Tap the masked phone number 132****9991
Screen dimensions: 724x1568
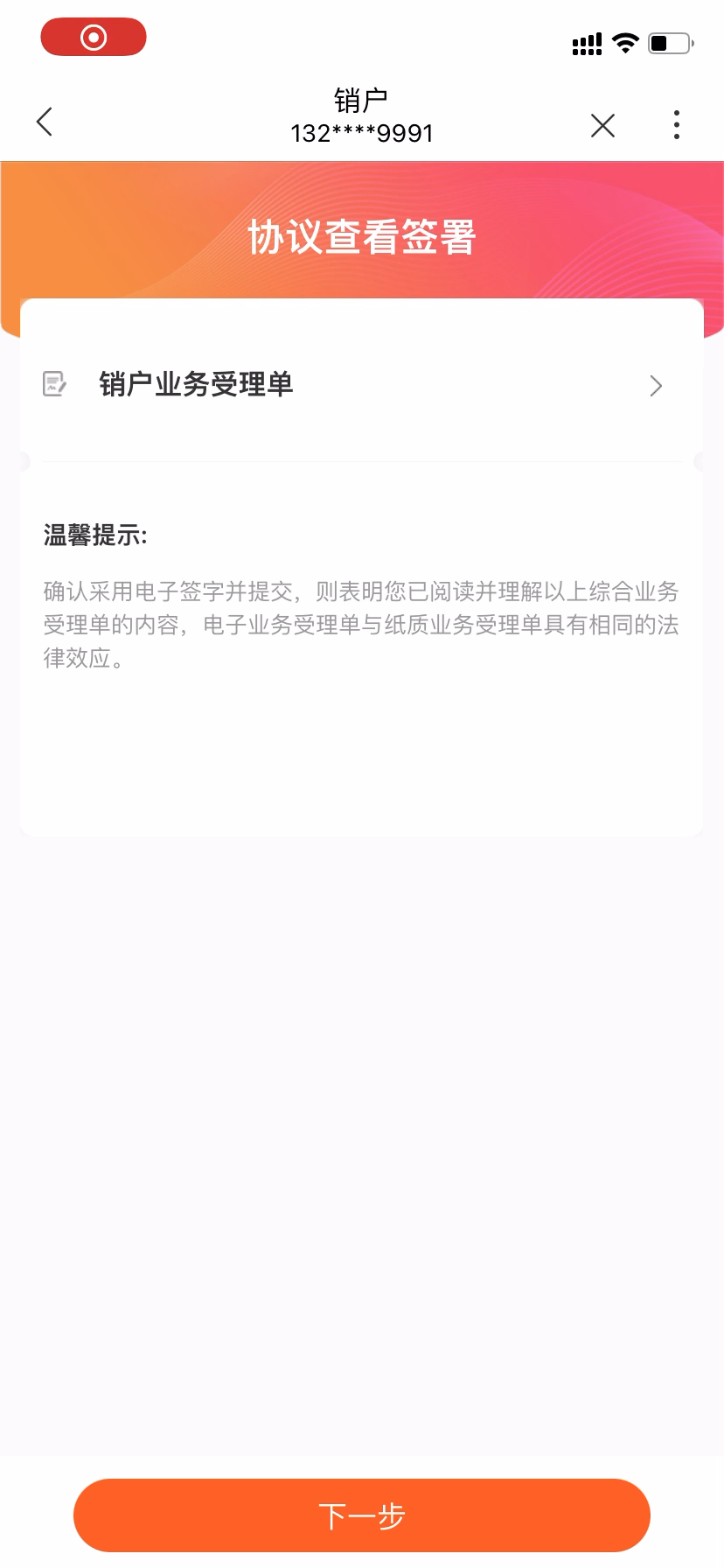[x=361, y=132]
